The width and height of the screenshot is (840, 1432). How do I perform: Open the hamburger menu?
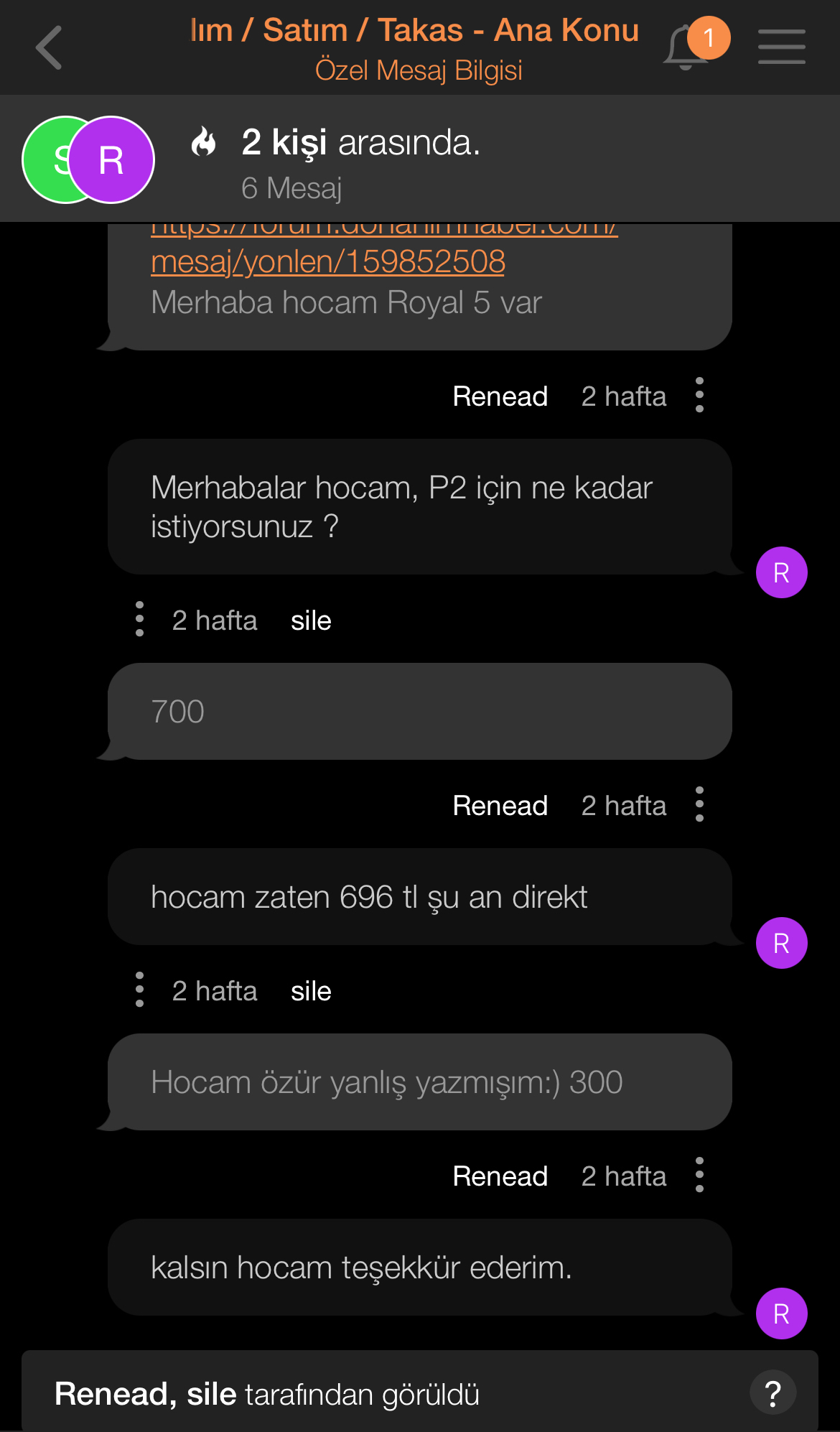[x=781, y=47]
